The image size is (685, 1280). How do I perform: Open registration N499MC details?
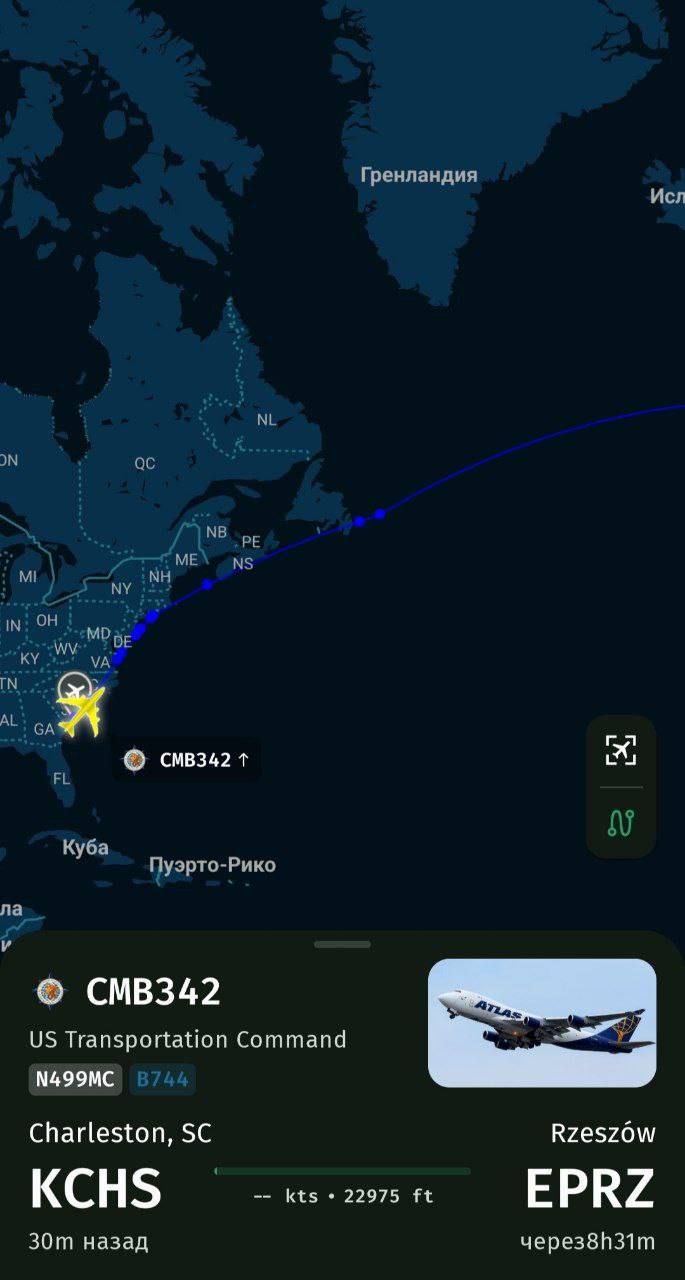coord(75,1079)
